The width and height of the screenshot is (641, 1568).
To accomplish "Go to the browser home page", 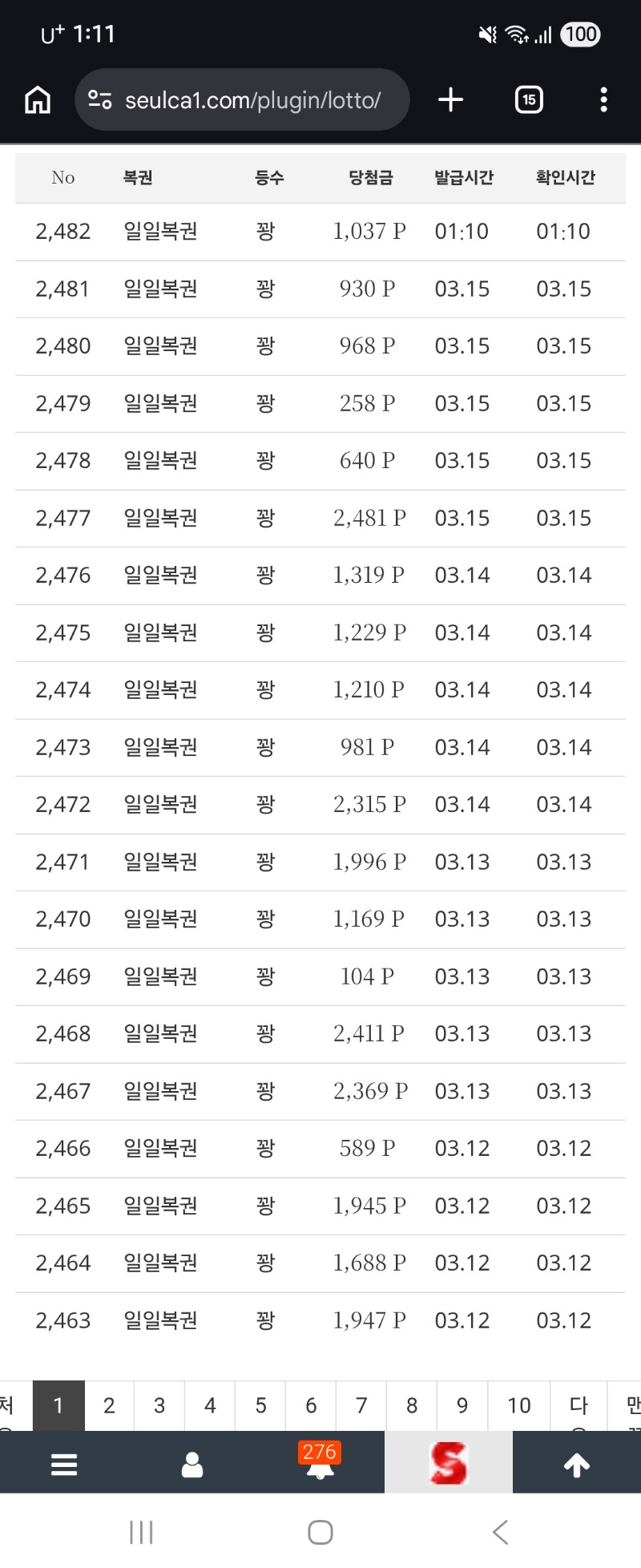I will 38,100.
